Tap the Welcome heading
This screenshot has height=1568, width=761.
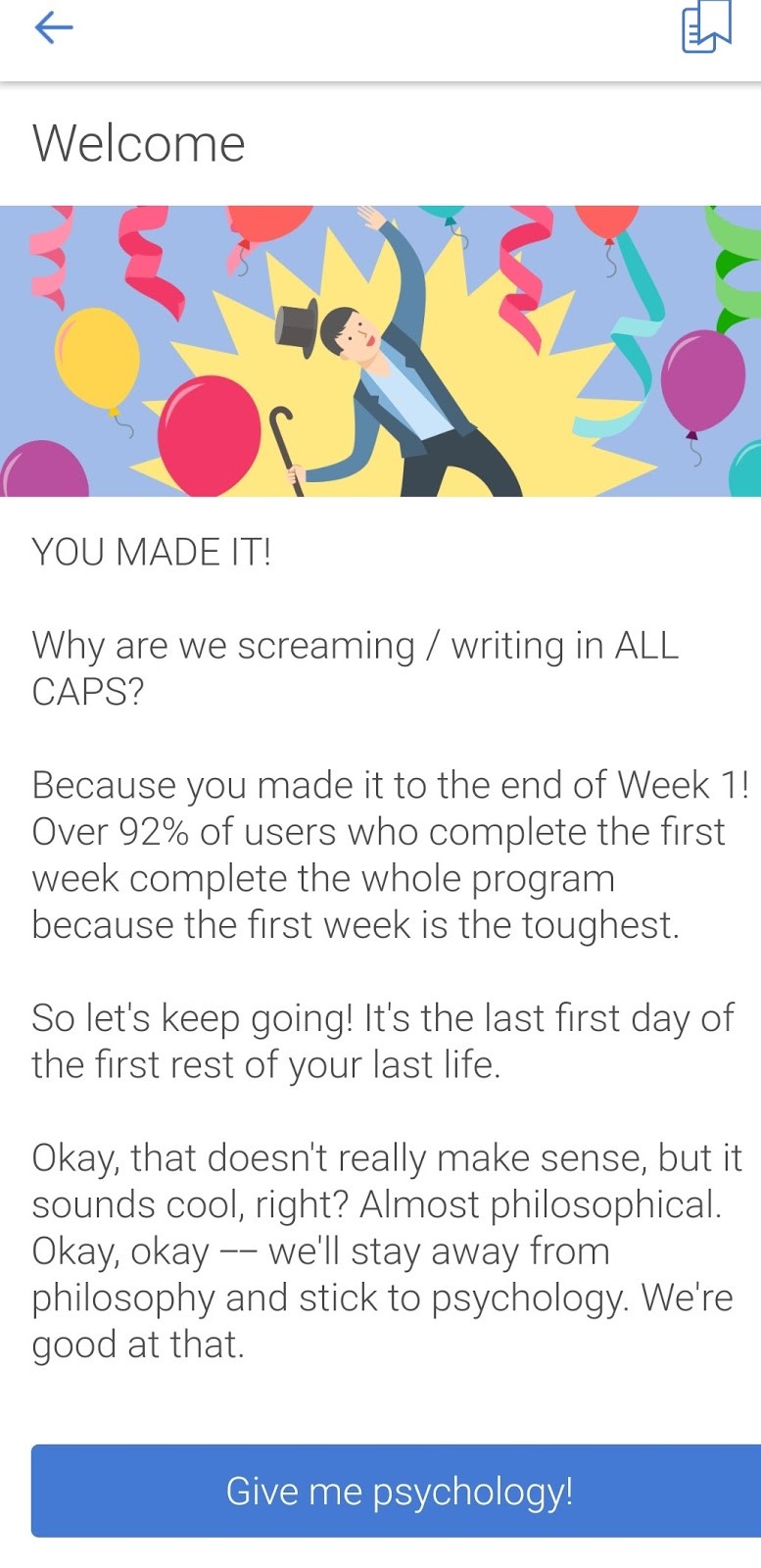(x=138, y=143)
